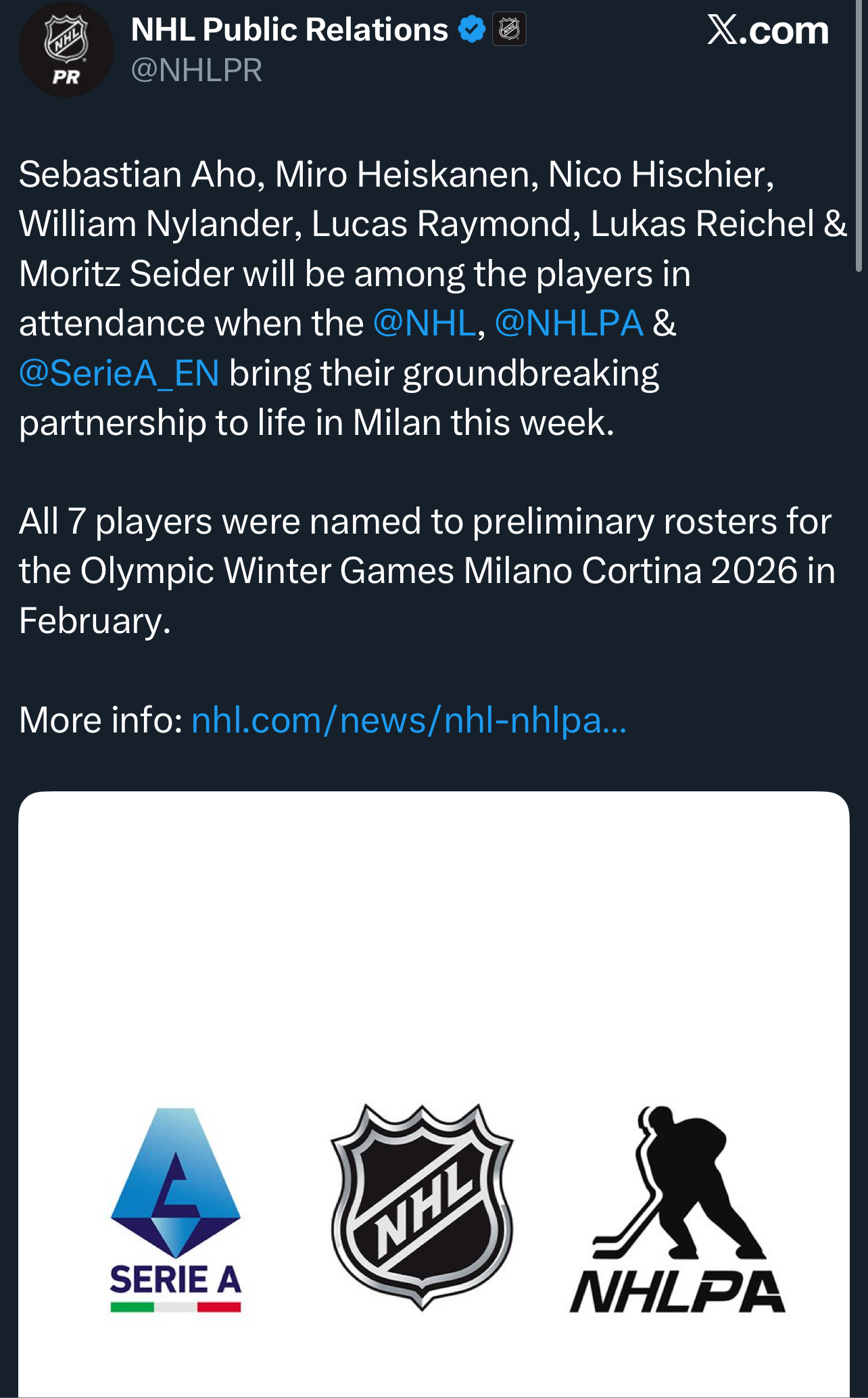Open the @NHLPR account handle
Image resolution: width=868 pixels, height=1398 pixels.
196,70
